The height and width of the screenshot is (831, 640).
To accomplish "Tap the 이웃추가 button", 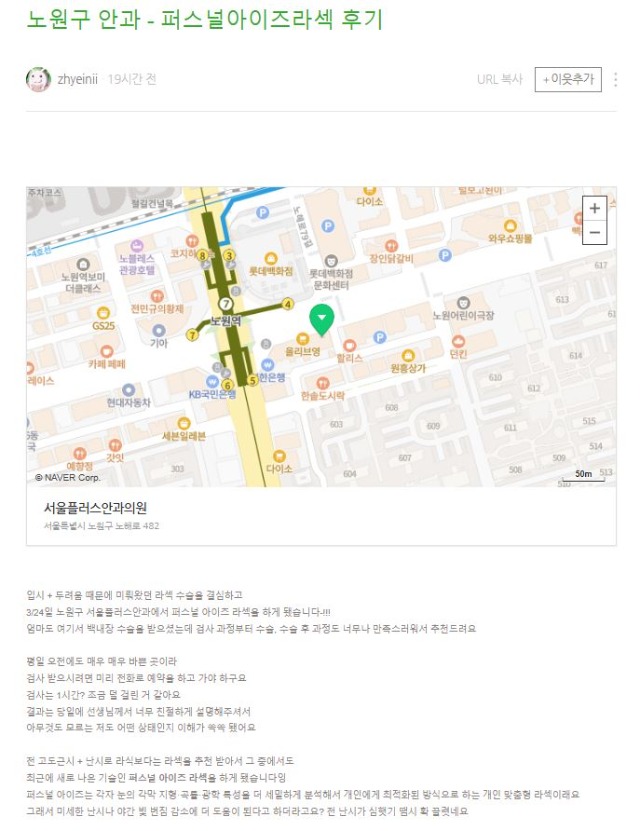I will pyautogui.click(x=568, y=80).
